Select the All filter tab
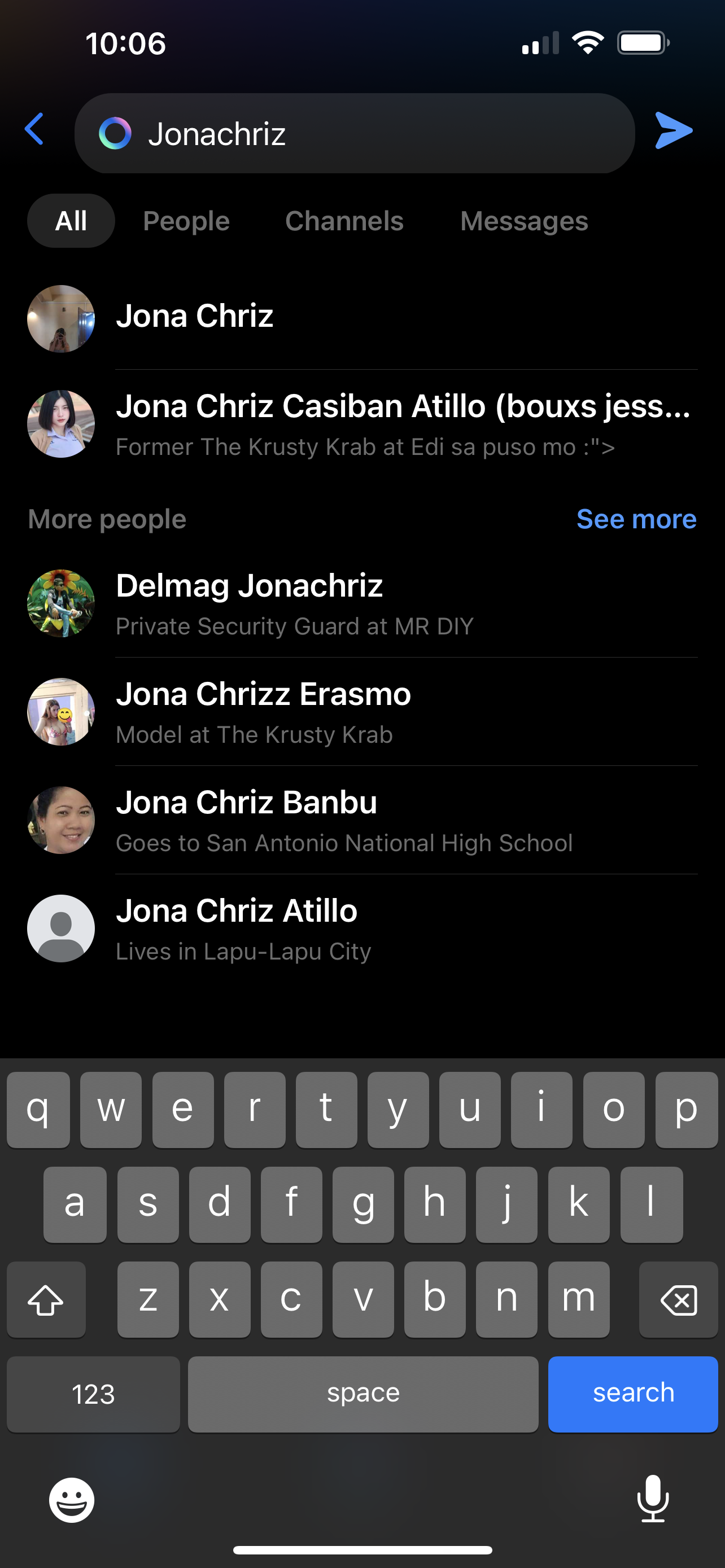The height and width of the screenshot is (1568, 725). (x=71, y=221)
